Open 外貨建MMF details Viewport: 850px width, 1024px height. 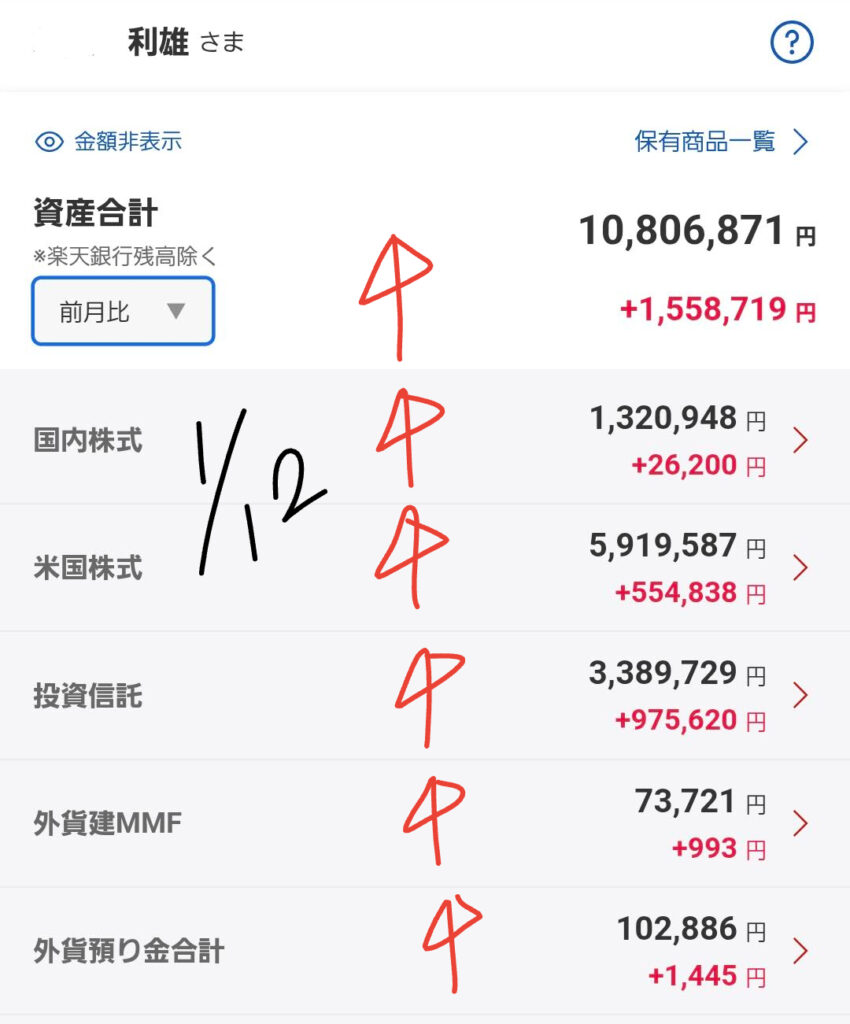click(x=108, y=824)
